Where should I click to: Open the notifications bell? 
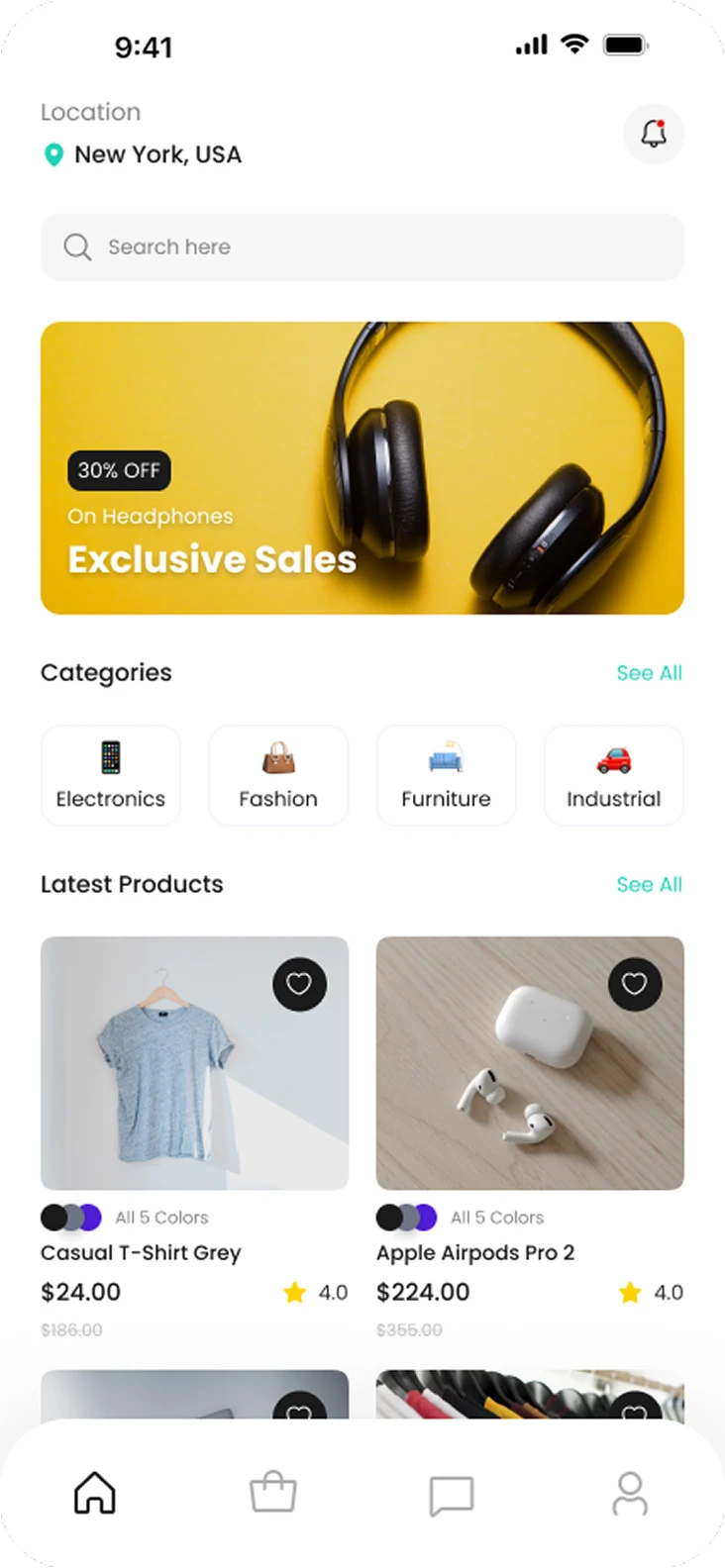[x=653, y=133]
